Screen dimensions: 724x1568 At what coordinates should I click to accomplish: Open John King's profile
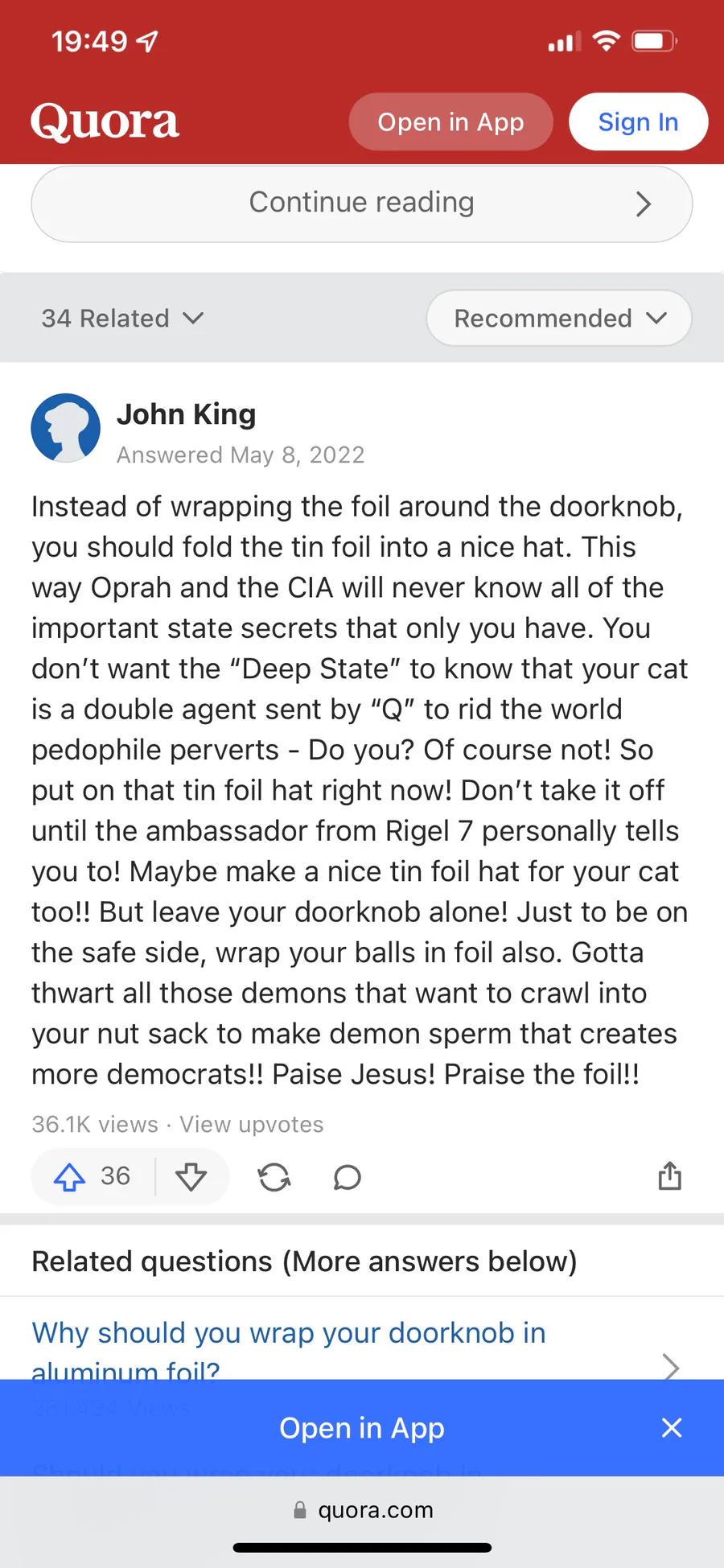point(186,414)
